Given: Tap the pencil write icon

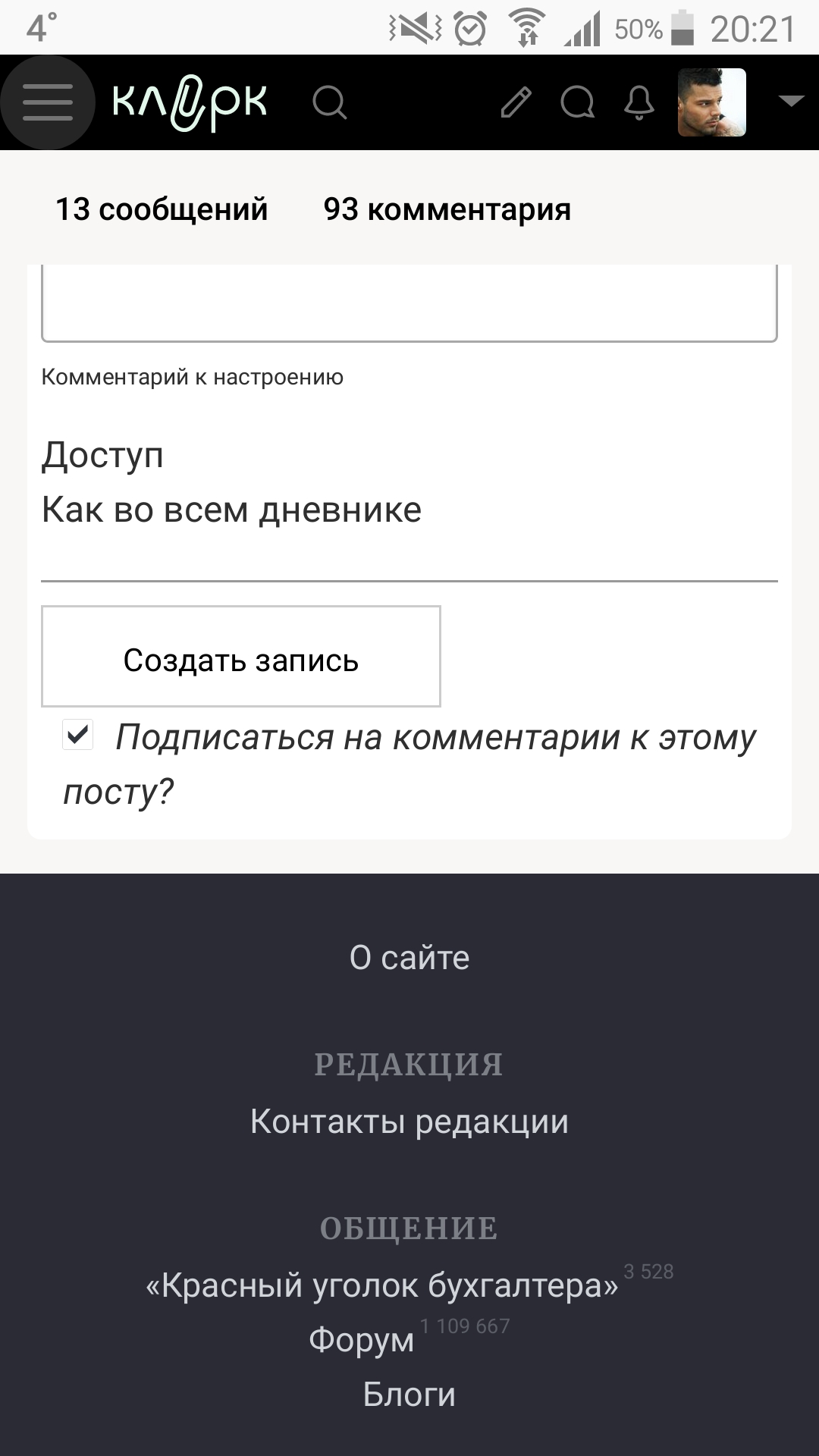Looking at the screenshot, I should pyautogui.click(x=516, y=102).
